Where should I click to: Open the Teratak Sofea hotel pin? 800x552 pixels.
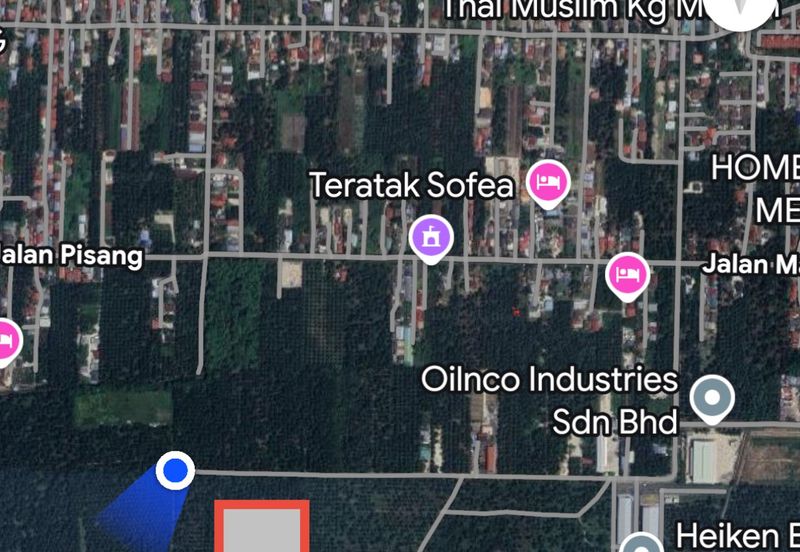tap(547, 183)
